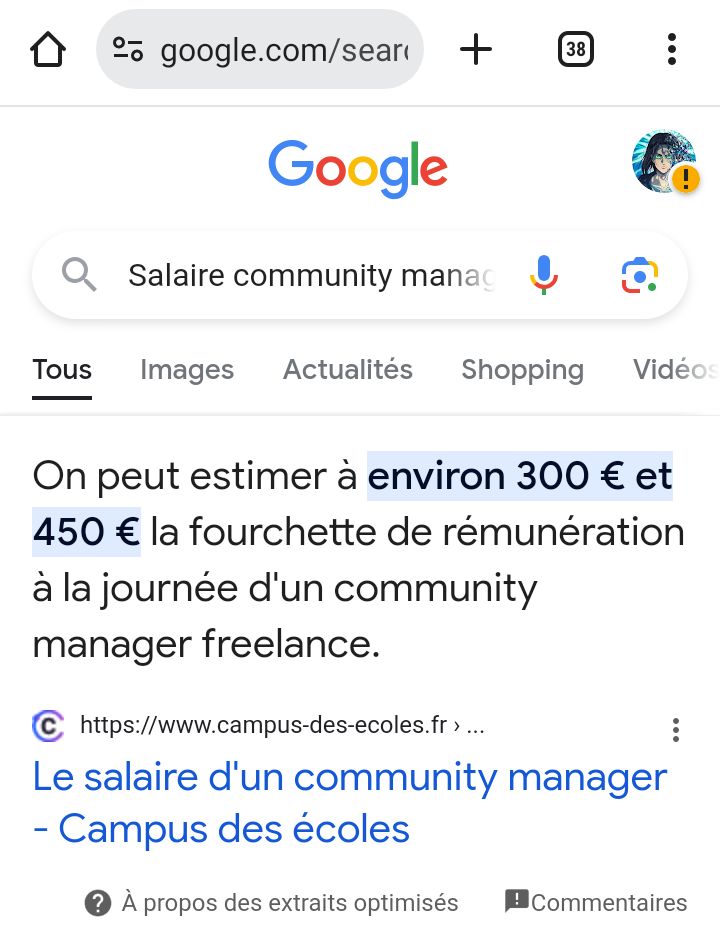Switch to the Images tab
This screenshot has height=947, width=720.
187,370
